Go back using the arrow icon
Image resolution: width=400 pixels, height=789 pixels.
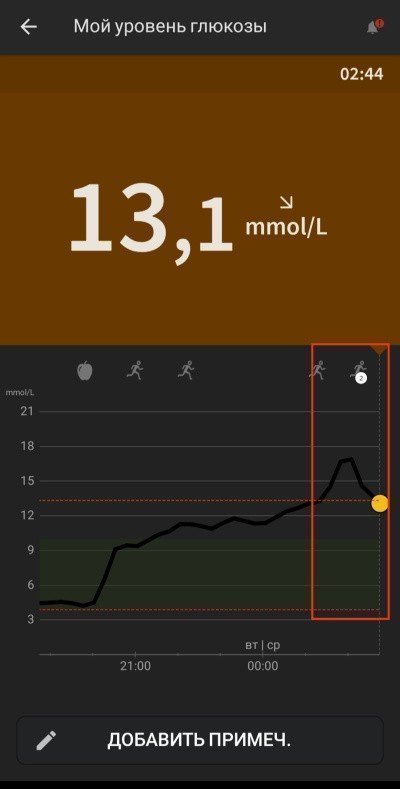(29, 27)
